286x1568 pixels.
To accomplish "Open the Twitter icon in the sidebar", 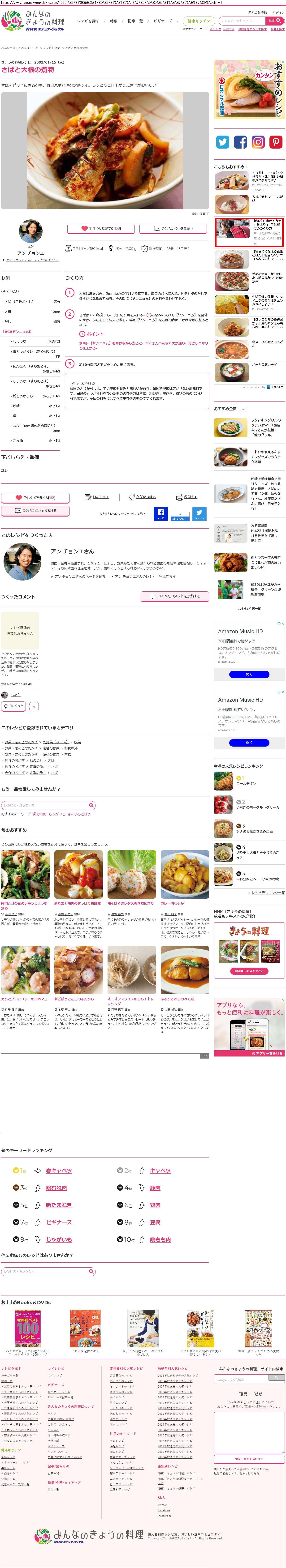I will (223, 142).
